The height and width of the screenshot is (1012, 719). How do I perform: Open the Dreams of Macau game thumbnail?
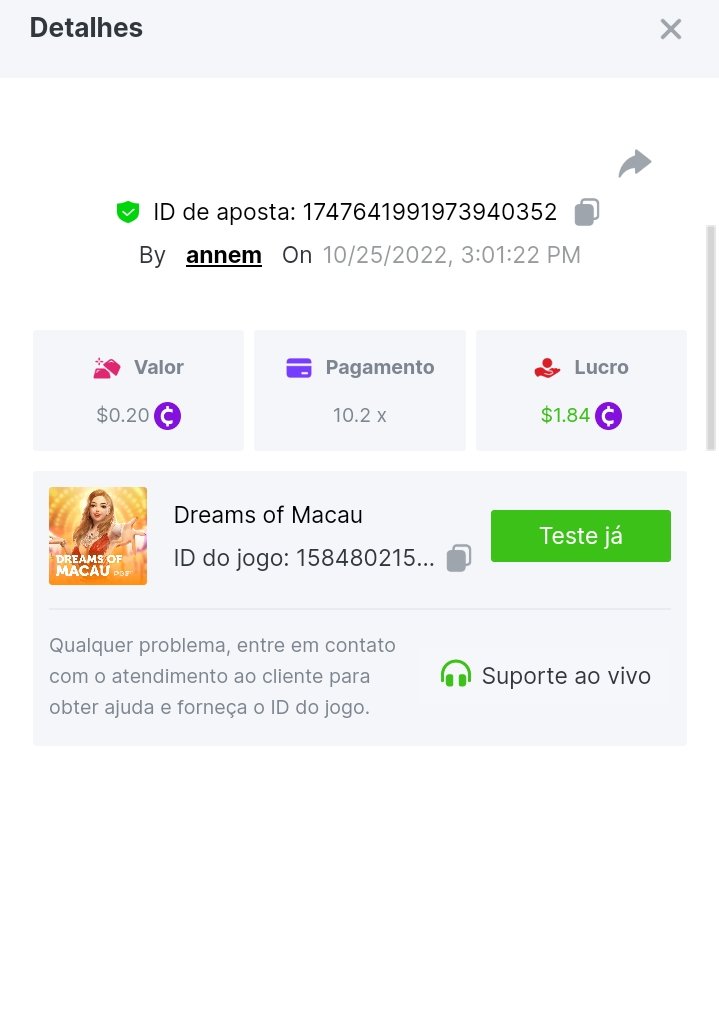98,536
